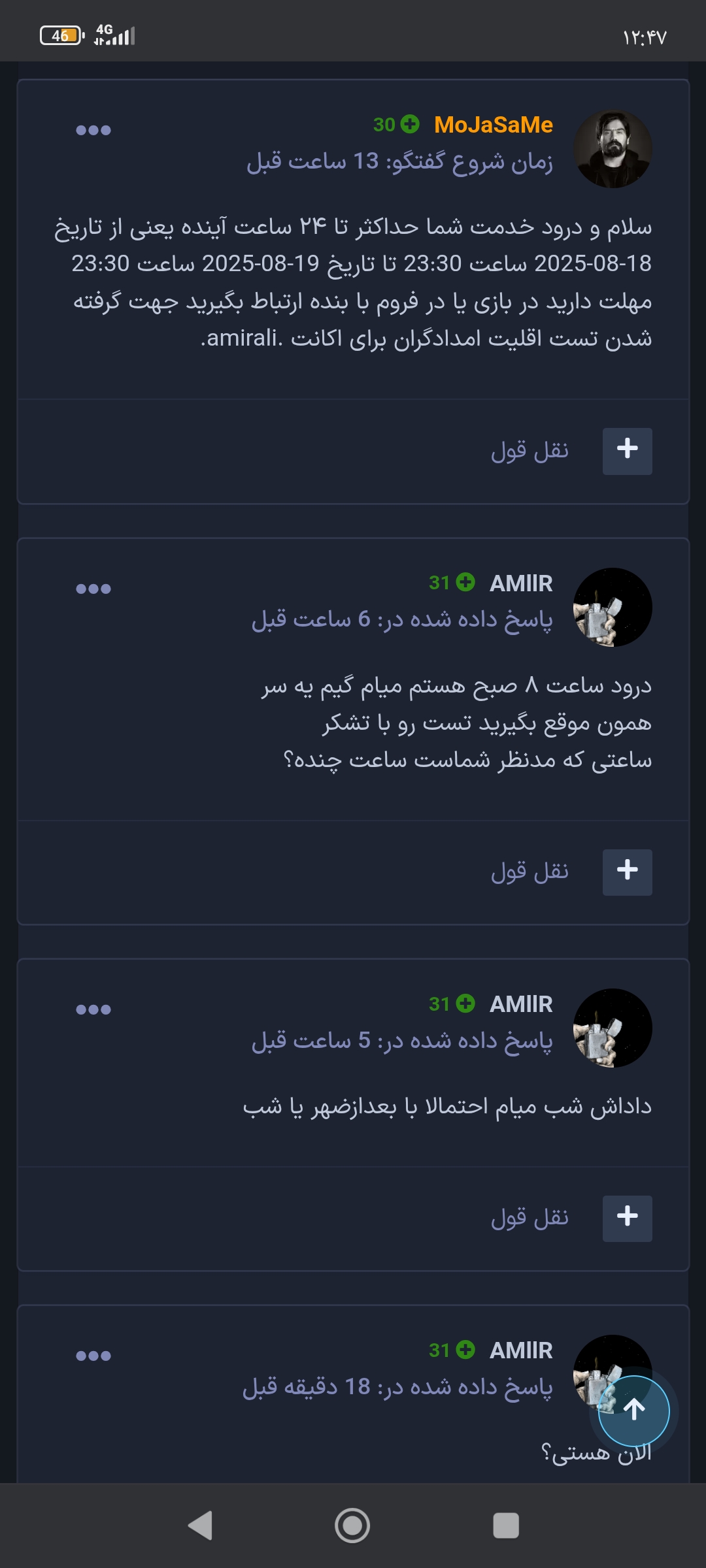Give reputation with the green plus beside MoJaSaMe
Screen dimensions: 706x1568
[410, 124]
